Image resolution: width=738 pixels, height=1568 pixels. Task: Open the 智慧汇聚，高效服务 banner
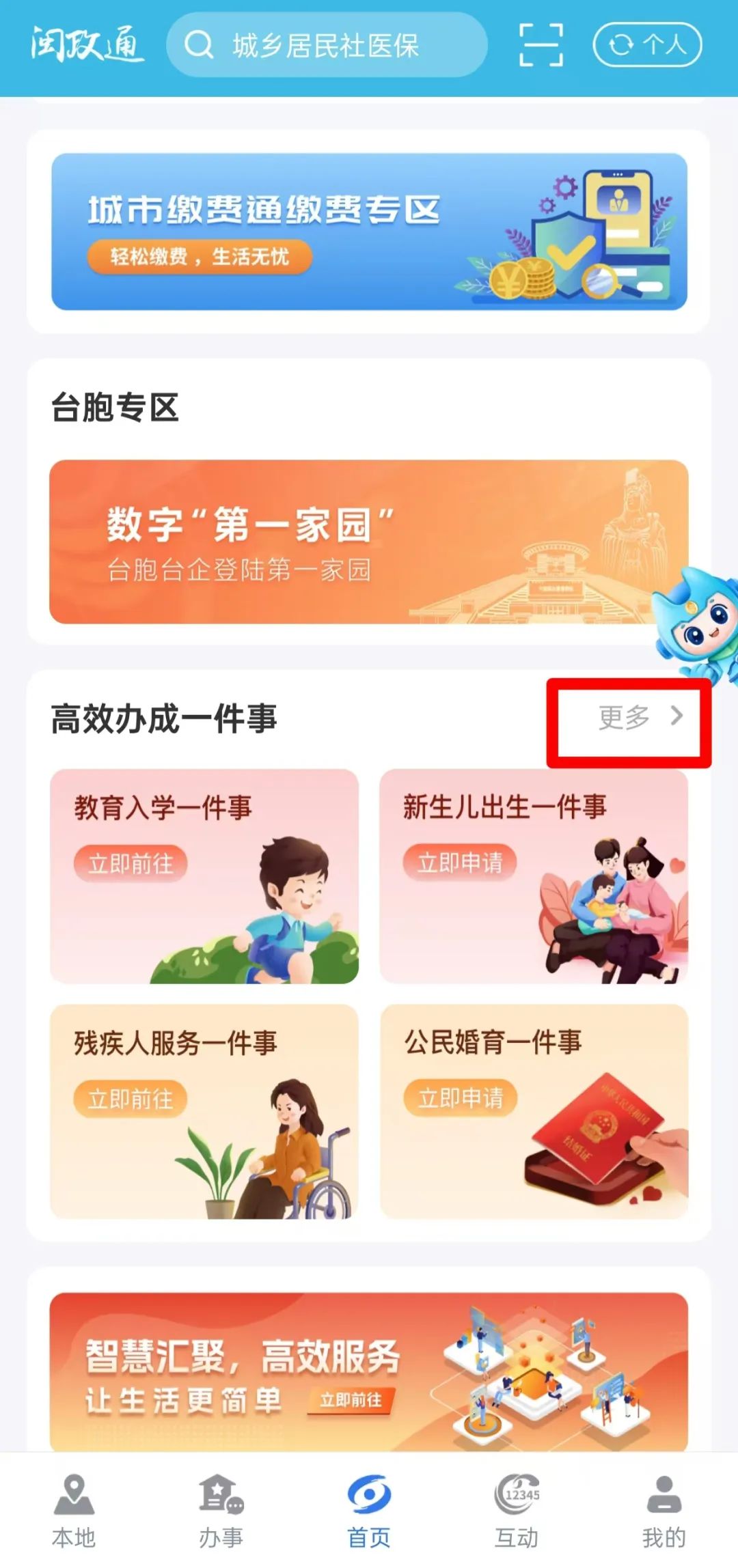[369, 1373]
